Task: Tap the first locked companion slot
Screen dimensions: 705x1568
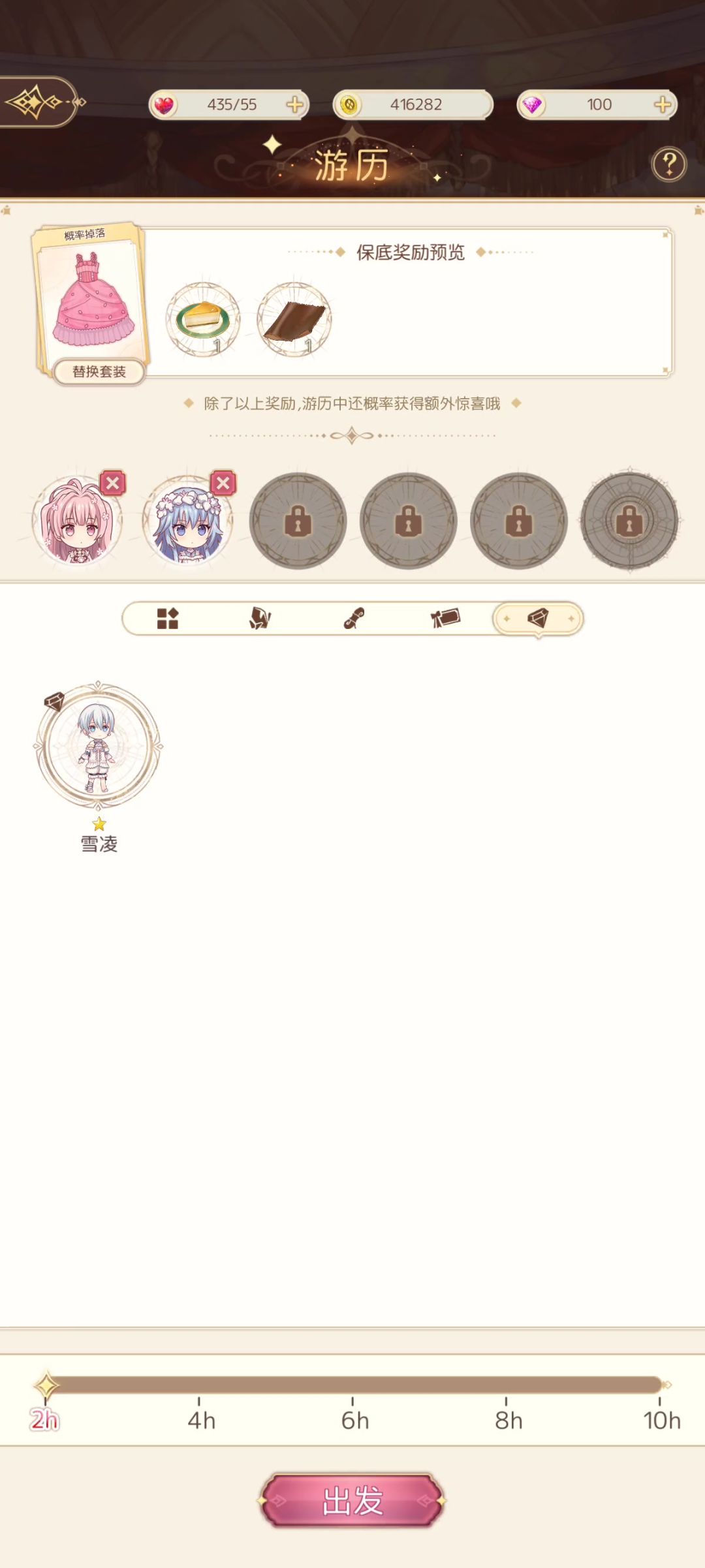Action: click(x=298, y=521)
